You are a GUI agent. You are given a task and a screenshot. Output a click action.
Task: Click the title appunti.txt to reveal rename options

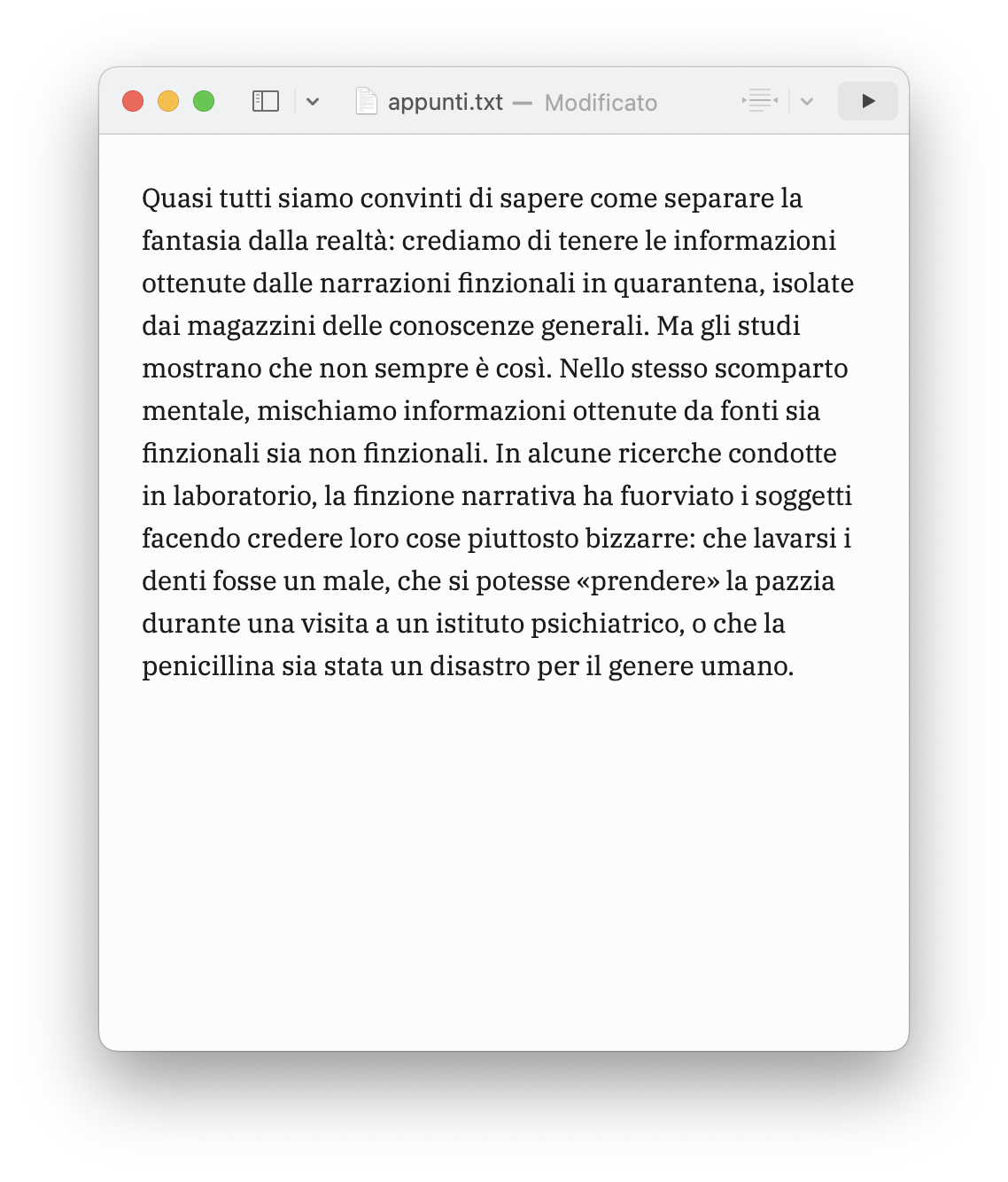click(445, 101)
